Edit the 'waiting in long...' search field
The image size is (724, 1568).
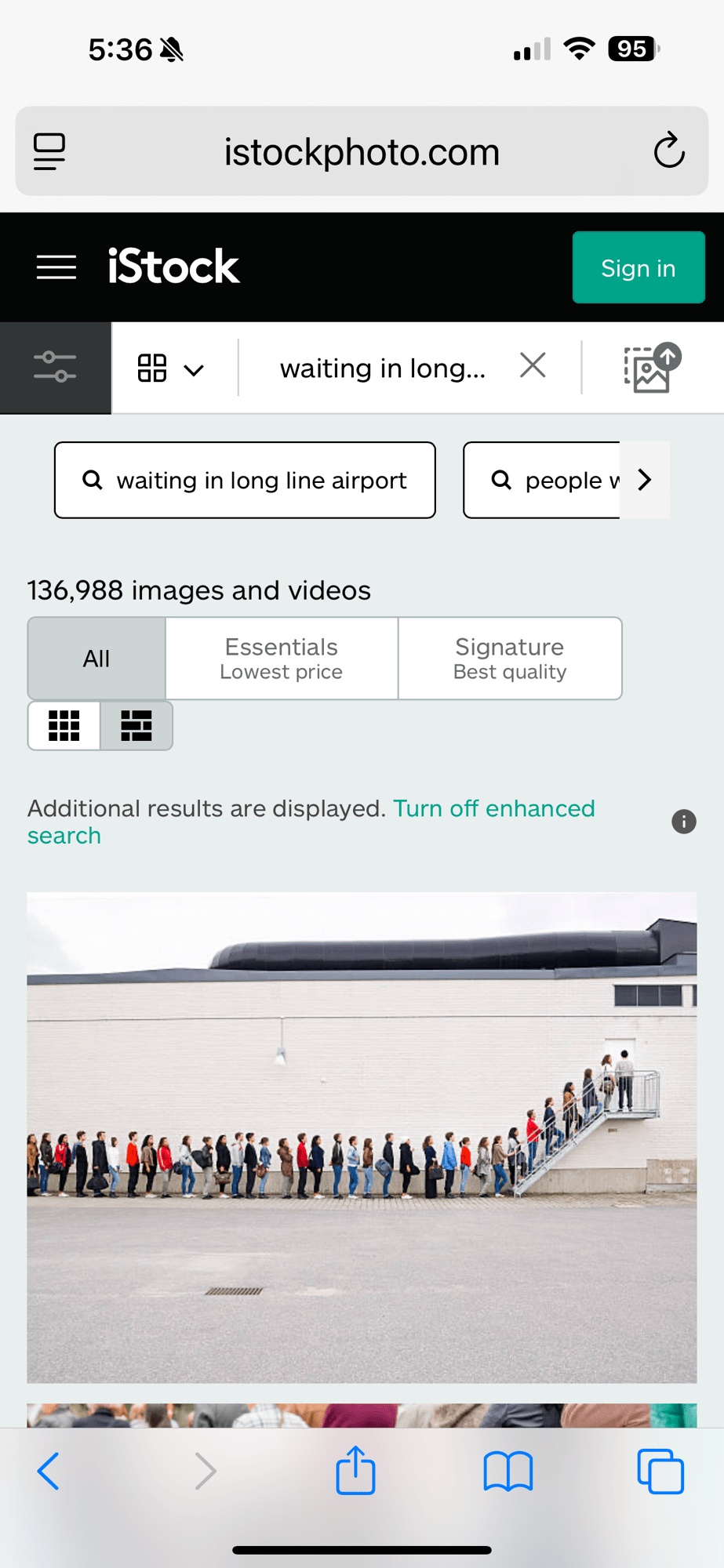click(x=383, y=368)
